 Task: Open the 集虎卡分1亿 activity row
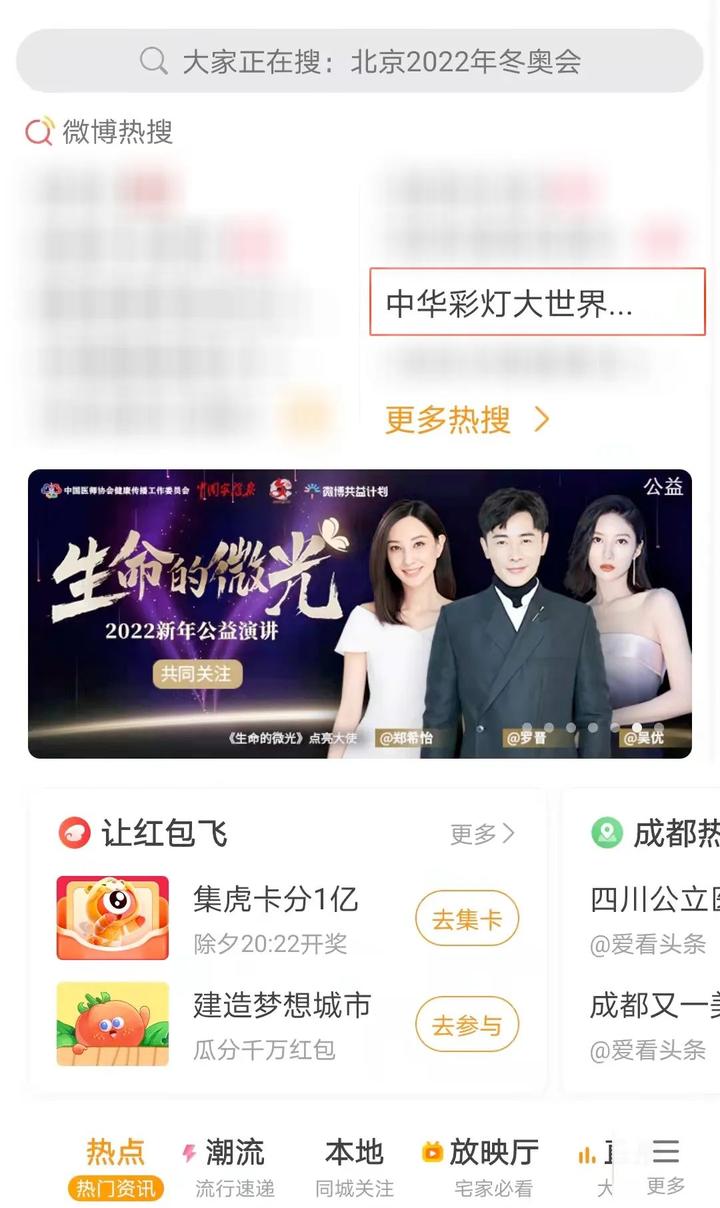275,917
